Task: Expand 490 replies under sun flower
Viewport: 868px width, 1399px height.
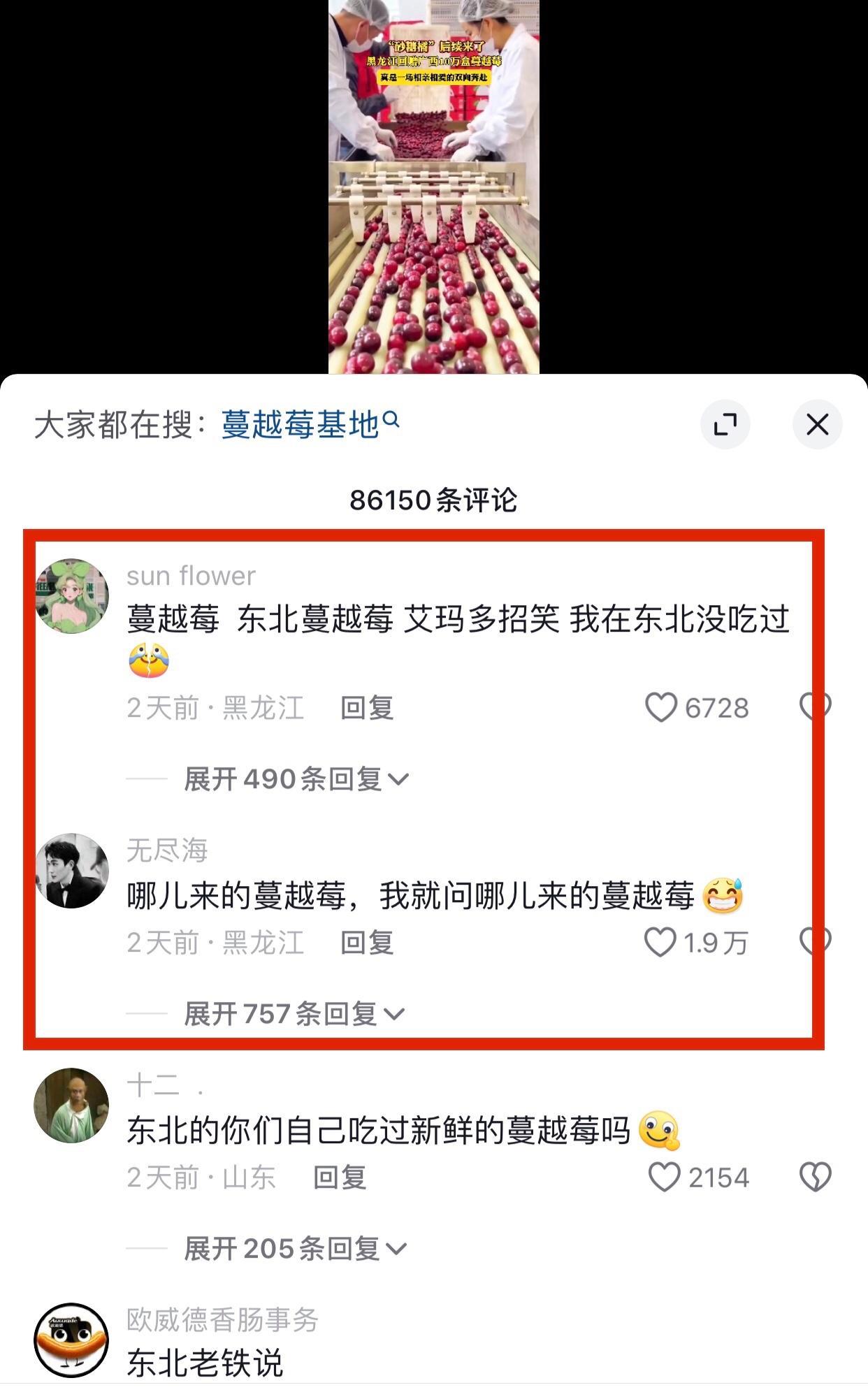Action: click(296, 779)
